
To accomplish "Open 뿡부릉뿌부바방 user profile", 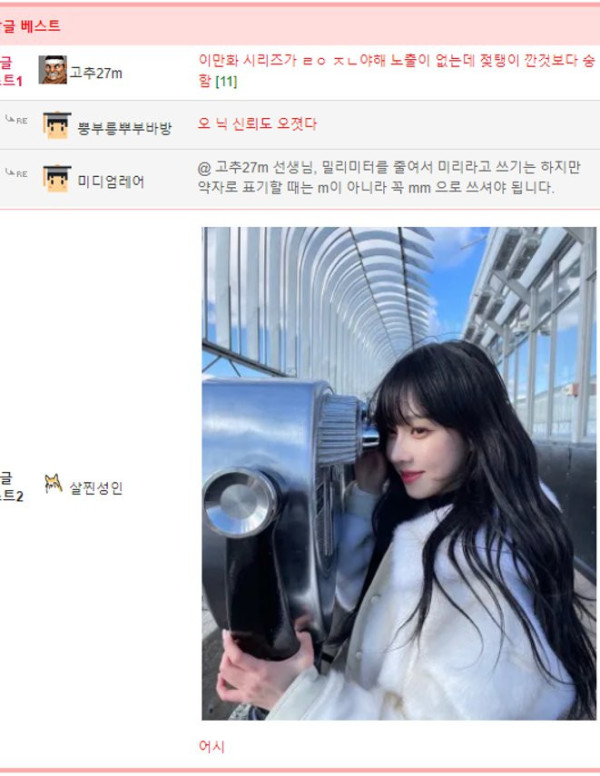I will 124,128.
